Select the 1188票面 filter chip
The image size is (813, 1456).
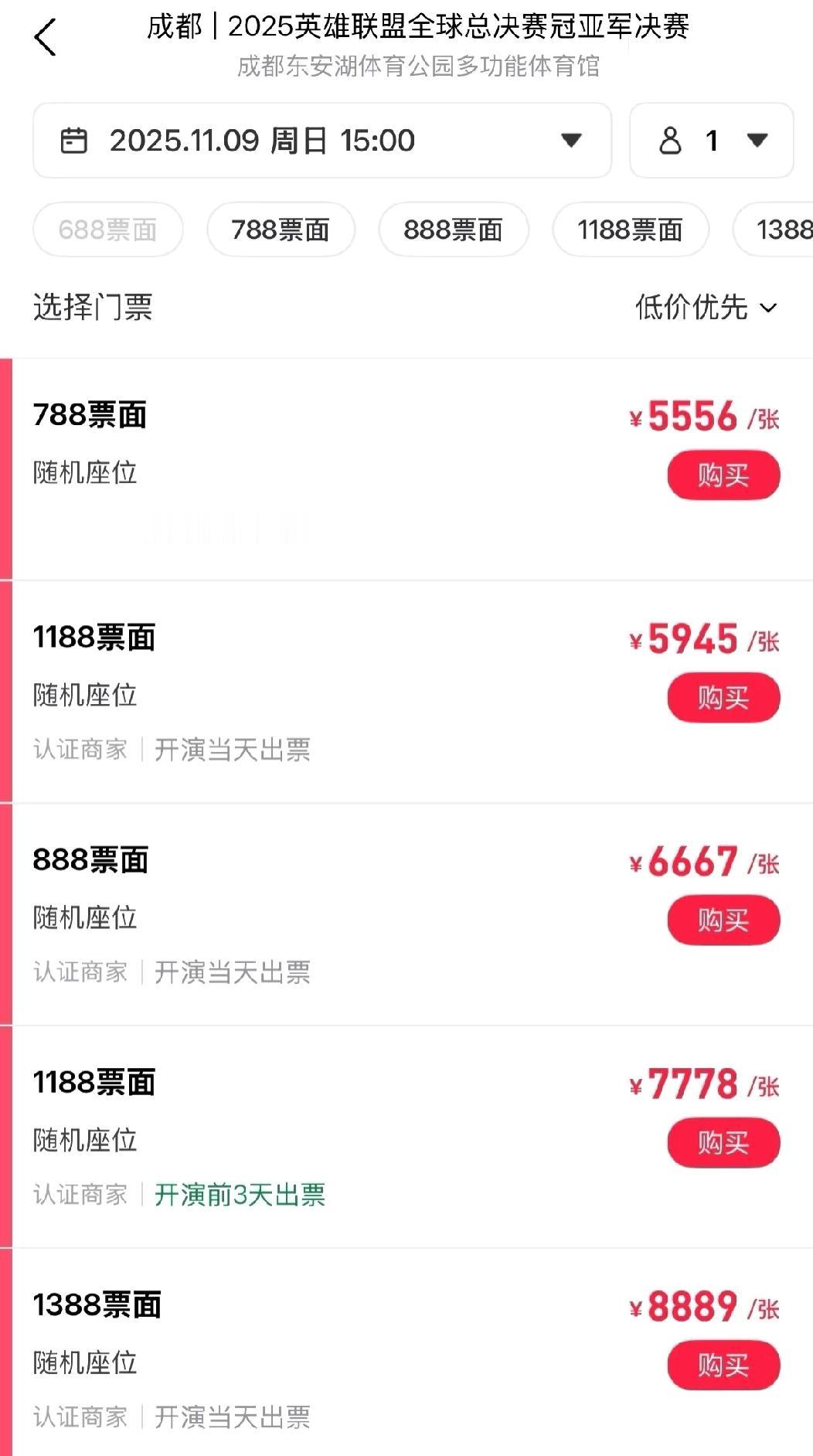click(630, 230)
